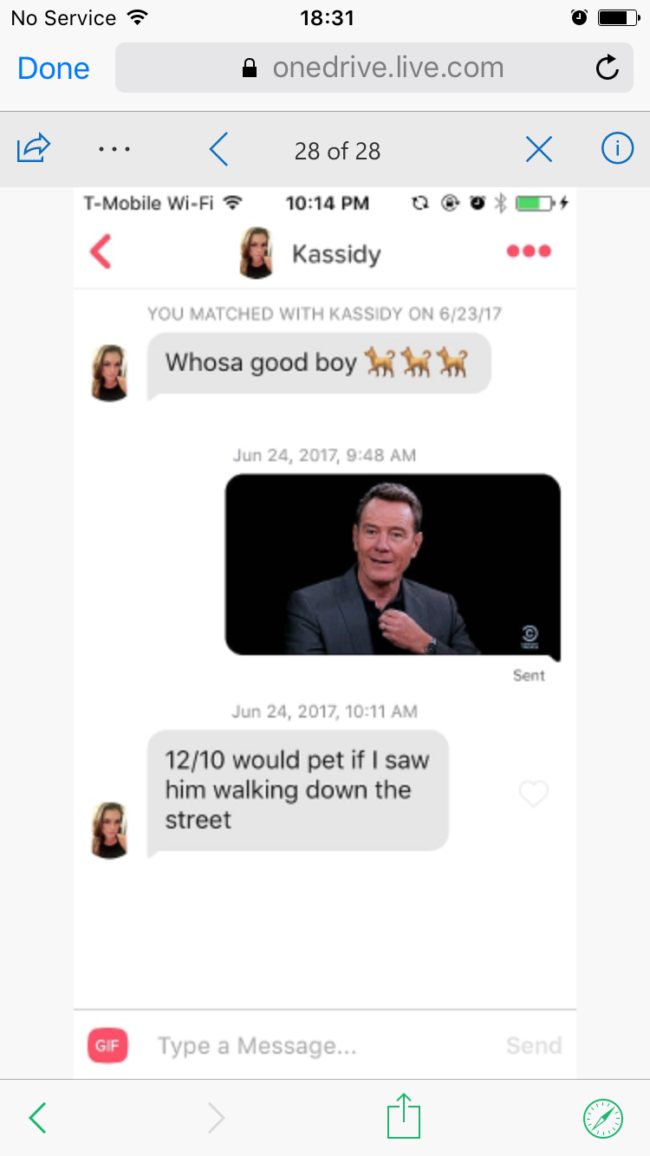
Task: Tap the onedrive.live.com address bar
Action: click(x=373, y=68)
